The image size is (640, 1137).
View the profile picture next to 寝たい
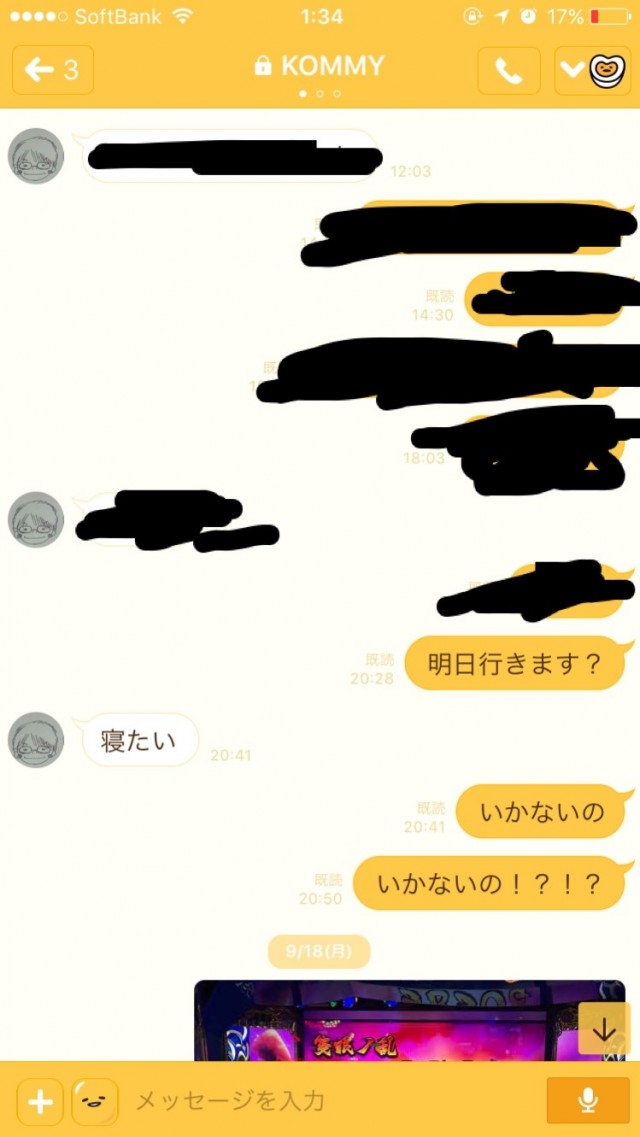tap(36, 741)
